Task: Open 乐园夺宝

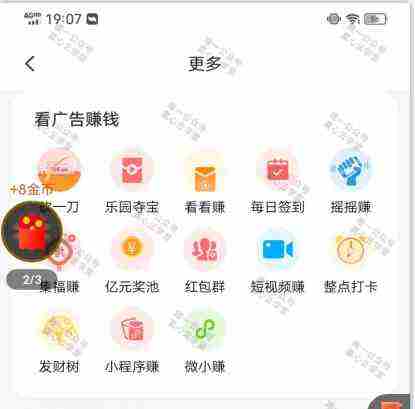Action: (x=132, y=182)
